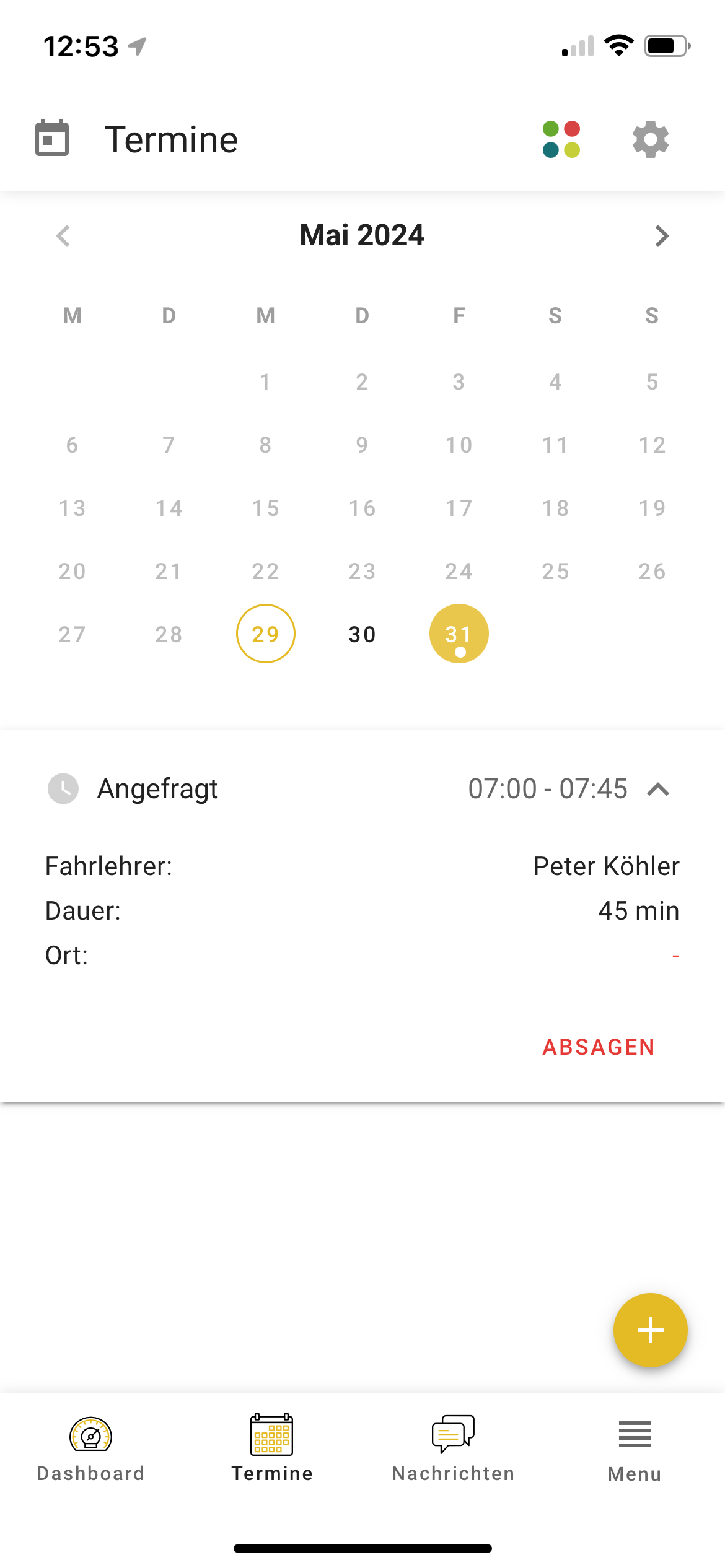Open the settings gear icon
The width and height of the screenshot is (725, 1568).
pos(650,140)
